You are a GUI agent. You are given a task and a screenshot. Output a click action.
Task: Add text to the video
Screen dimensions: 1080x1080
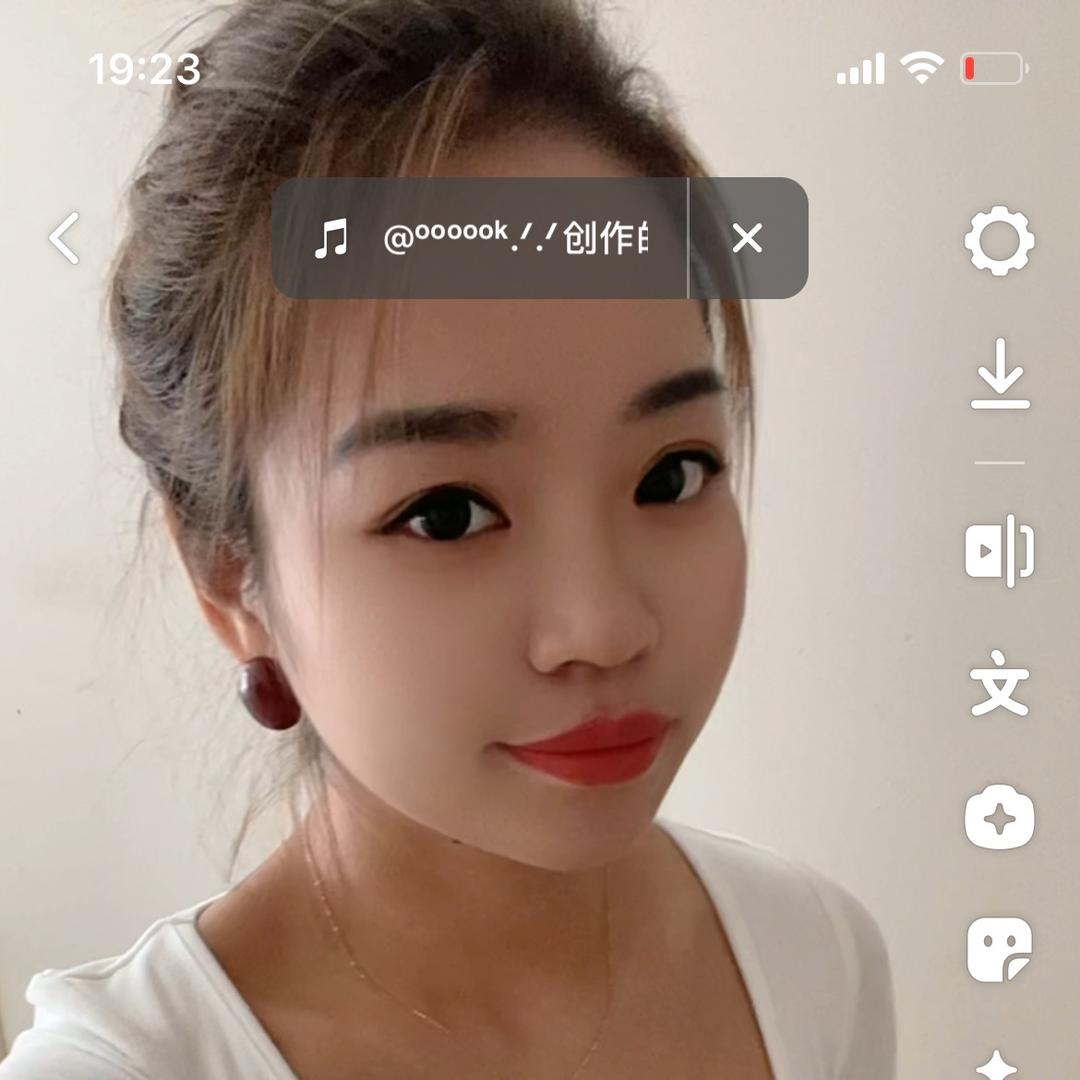coord(999,683)
